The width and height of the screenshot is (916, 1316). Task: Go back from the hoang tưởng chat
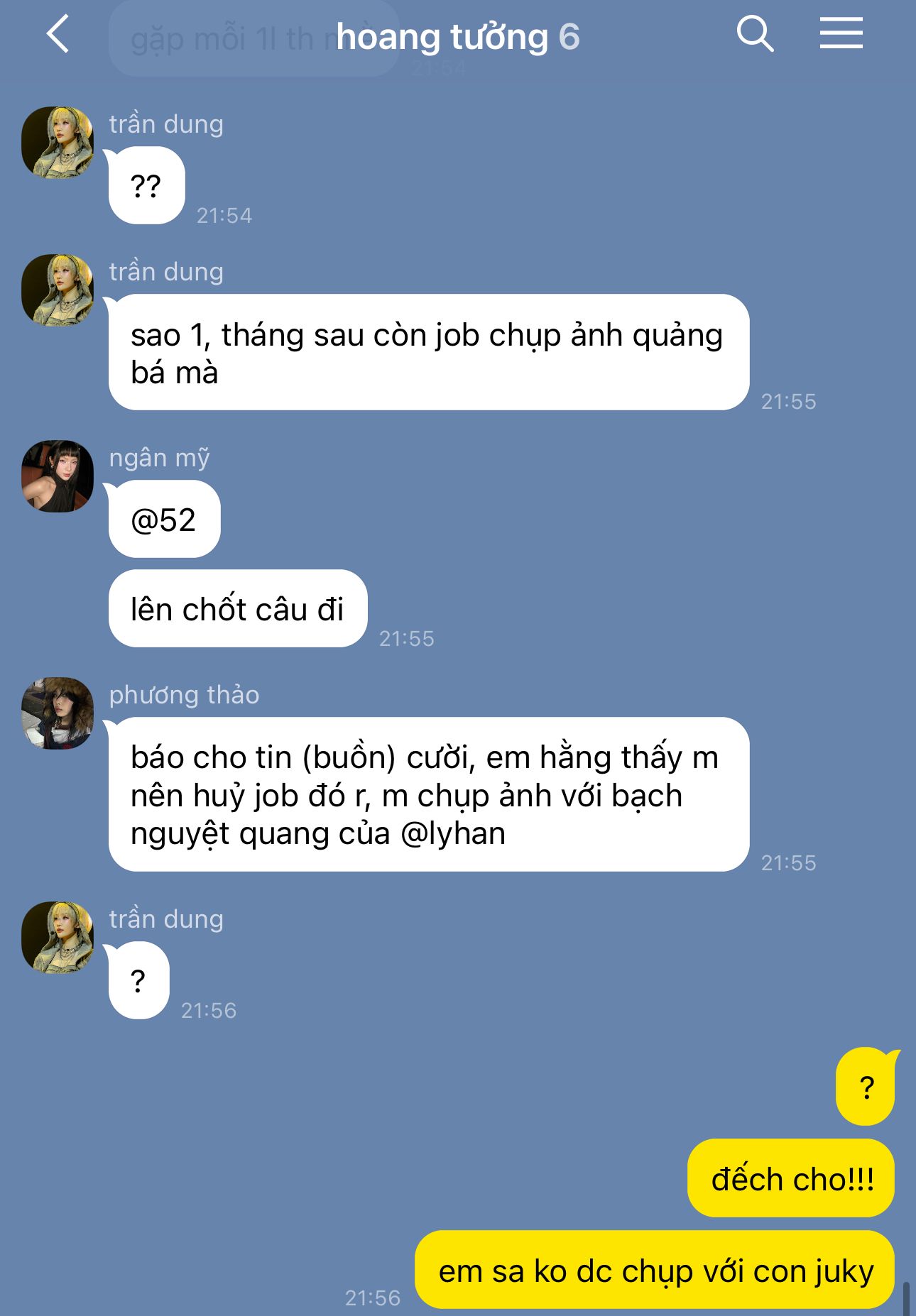point(58,35)
